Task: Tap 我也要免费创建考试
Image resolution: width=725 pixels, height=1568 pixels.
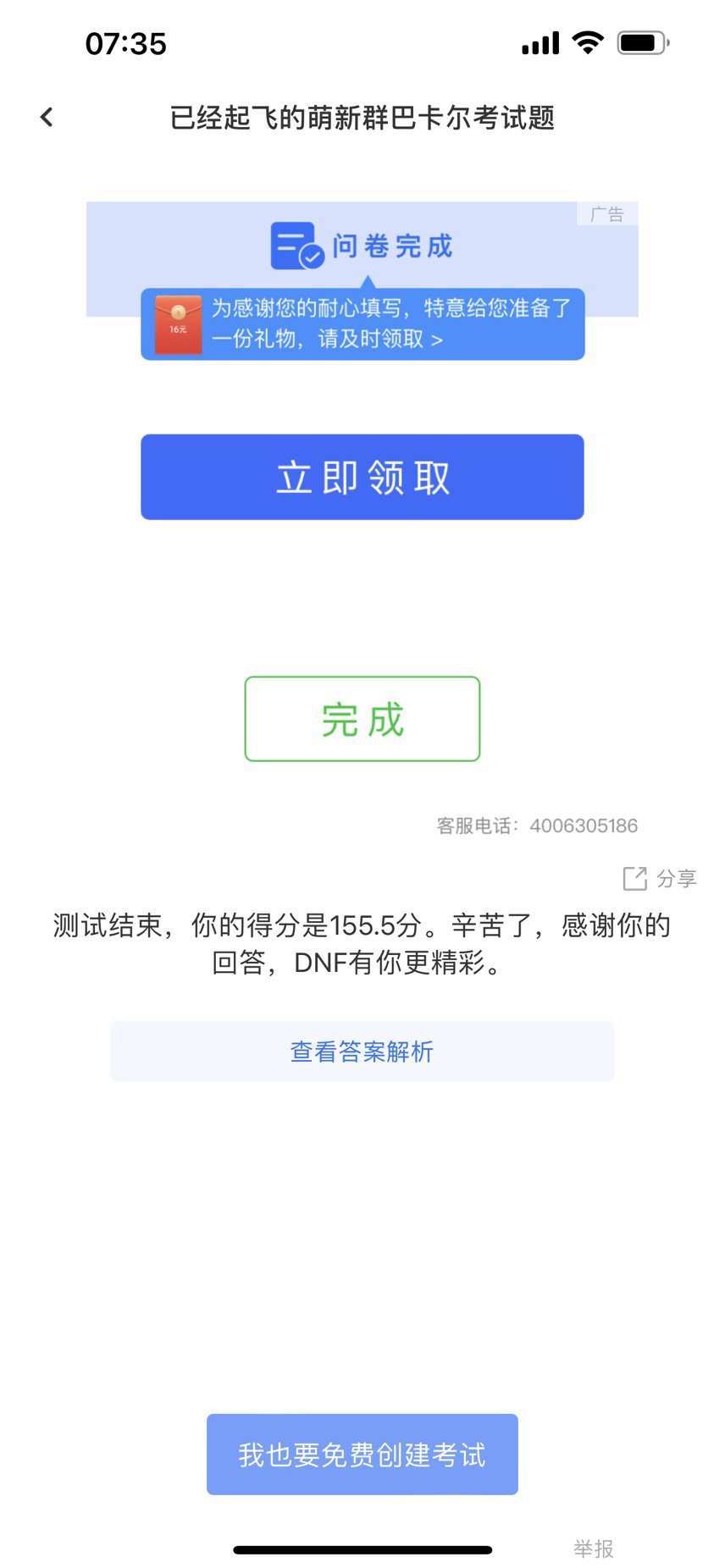Action: pos(362,1455)
